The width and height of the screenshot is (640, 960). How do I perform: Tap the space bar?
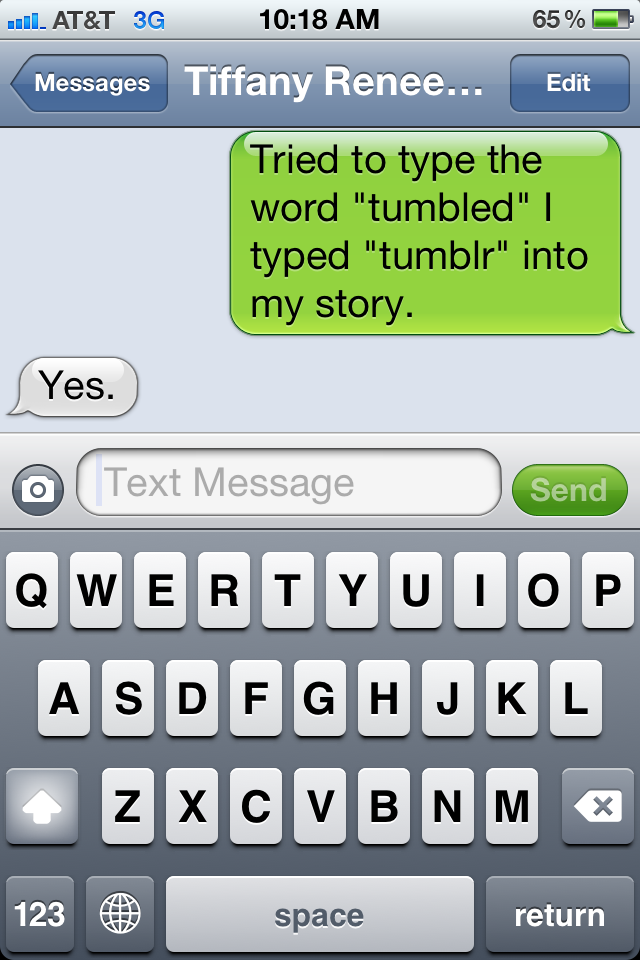pos(319,914)
